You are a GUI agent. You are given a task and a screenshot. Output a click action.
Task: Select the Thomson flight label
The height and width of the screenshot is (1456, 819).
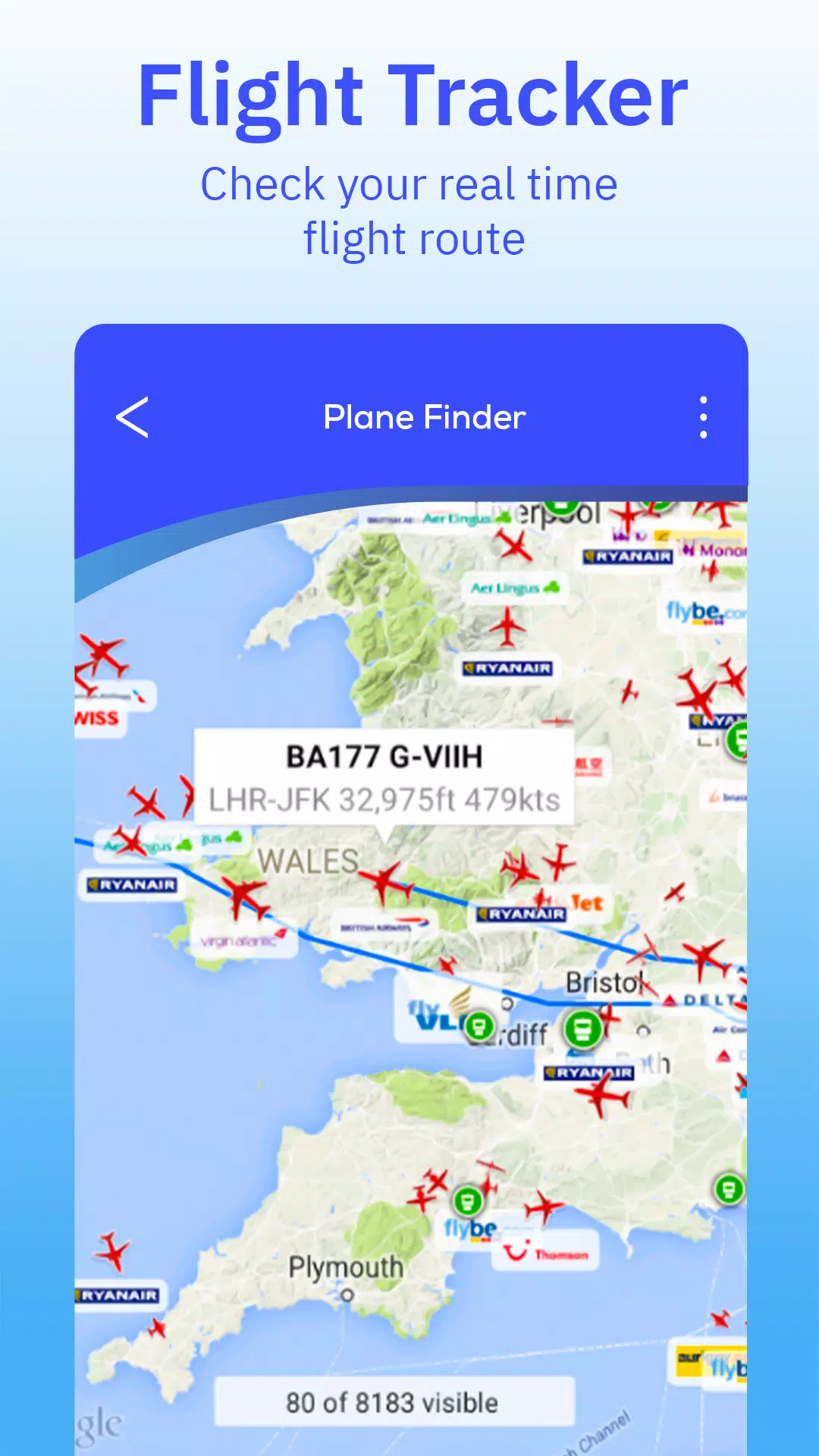click(551, 1252)
